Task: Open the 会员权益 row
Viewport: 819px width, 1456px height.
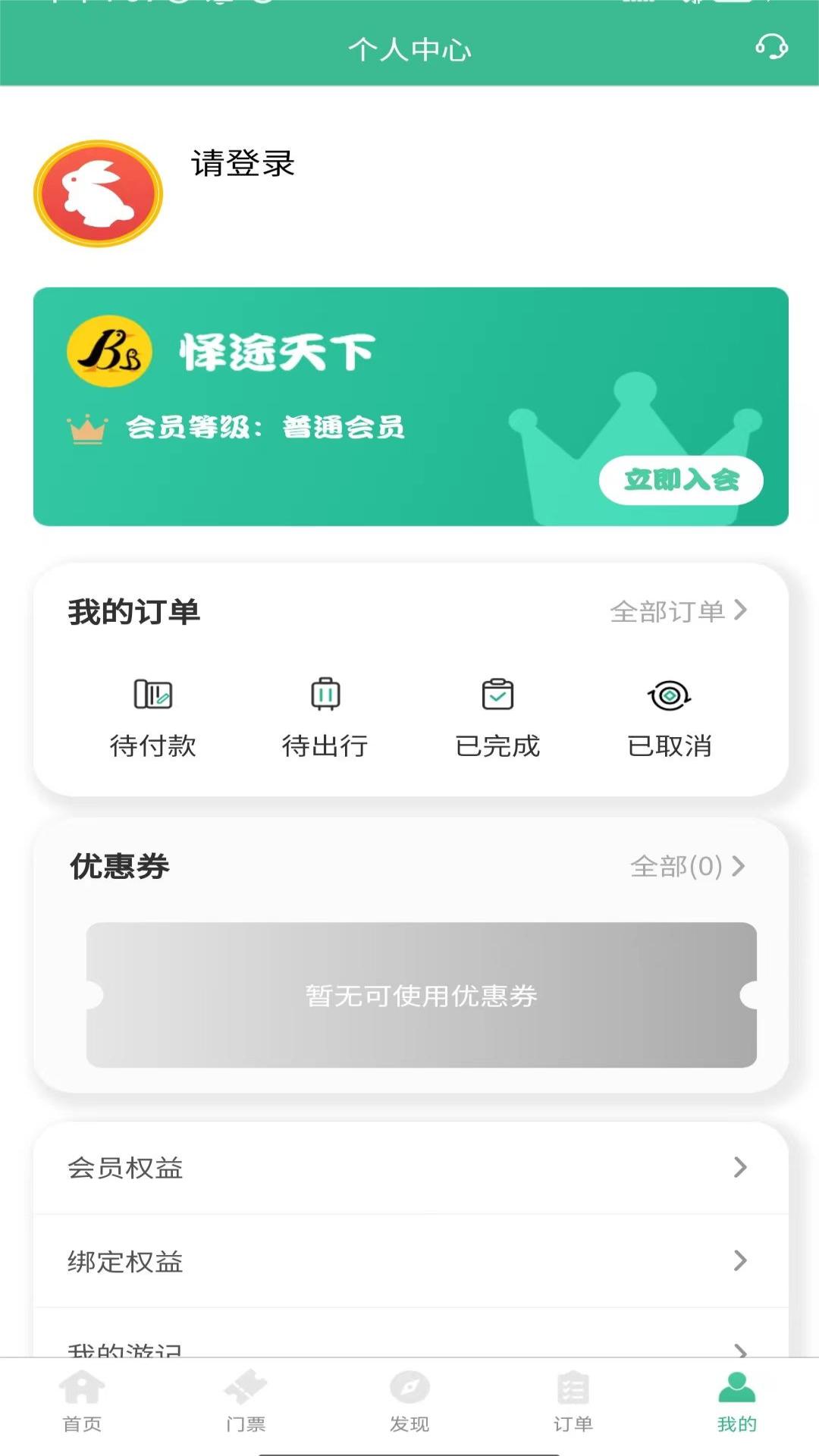Action: tap(409, 1168)
